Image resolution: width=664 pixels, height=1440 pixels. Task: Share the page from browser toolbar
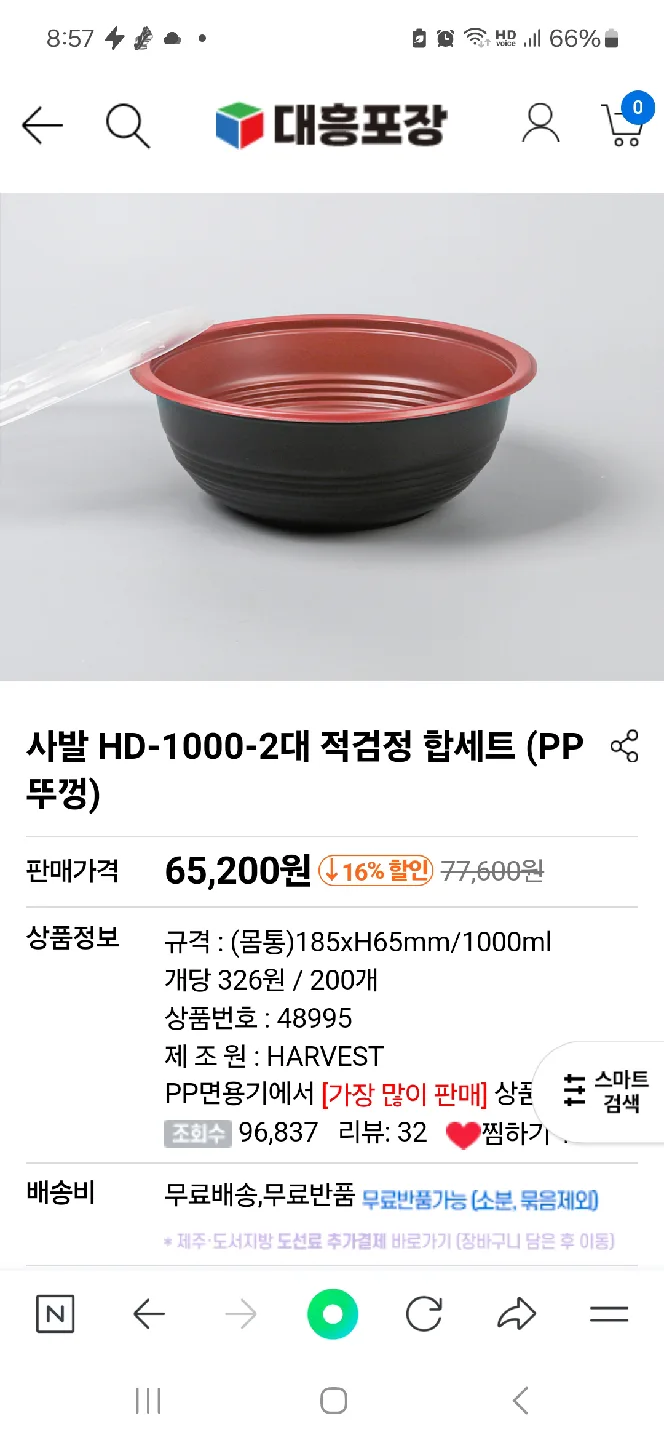pyautogui.click(x=516, y=1314)
